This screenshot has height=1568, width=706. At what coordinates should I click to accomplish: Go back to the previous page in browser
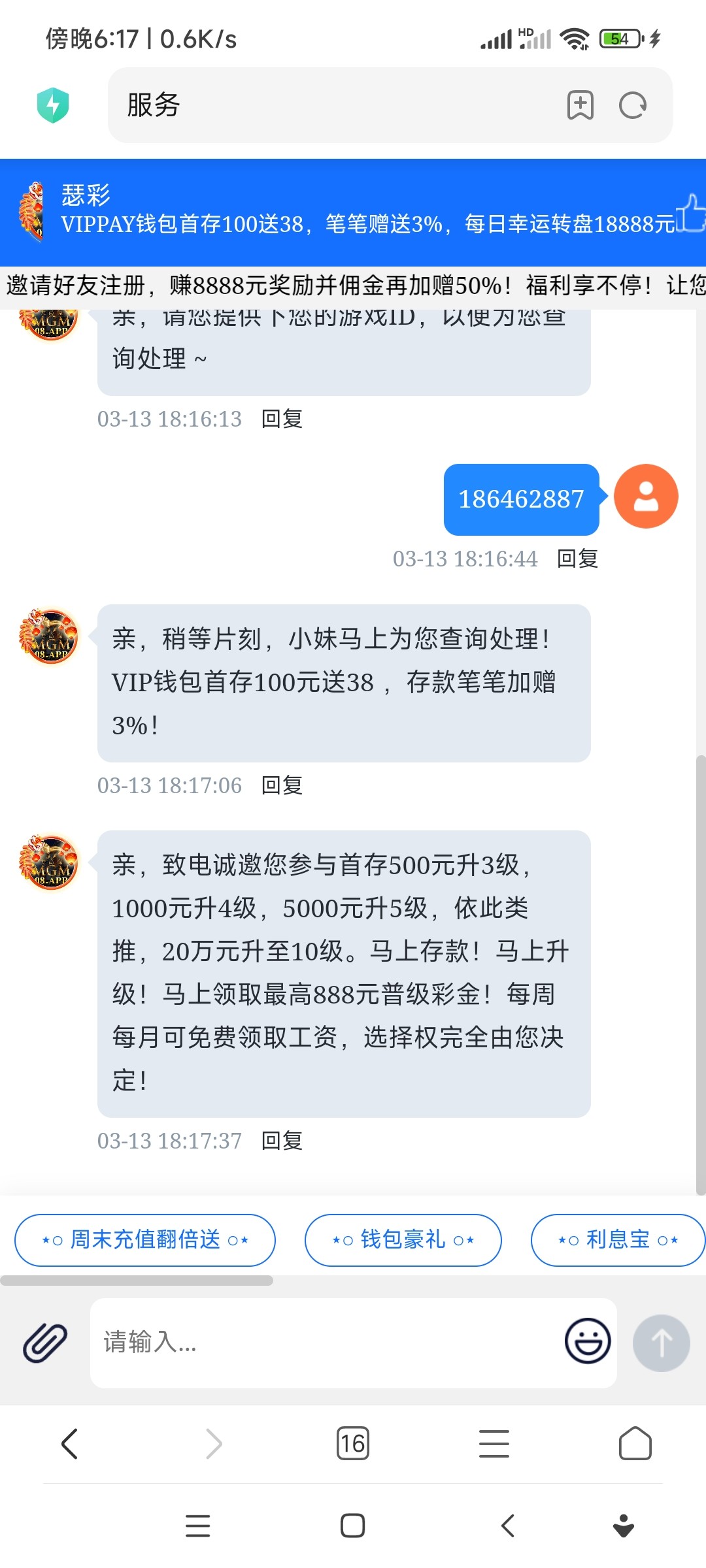tap(70, 1443)
